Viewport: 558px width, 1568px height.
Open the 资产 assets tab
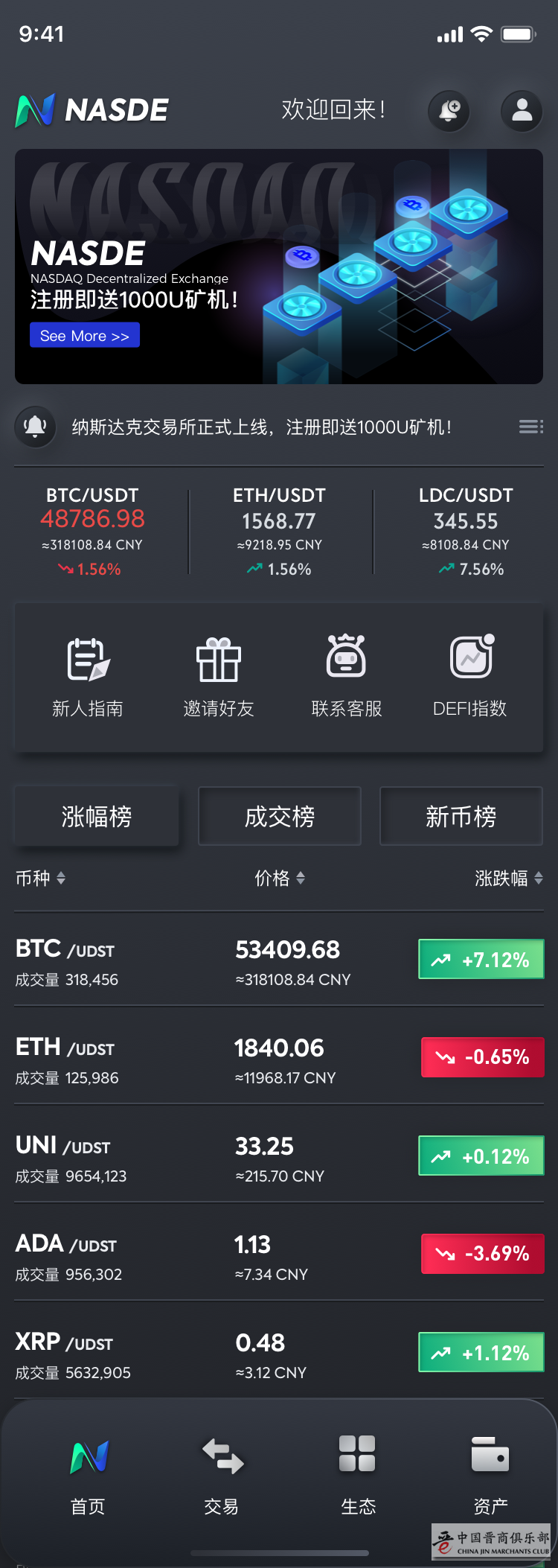pos(491,1474)
